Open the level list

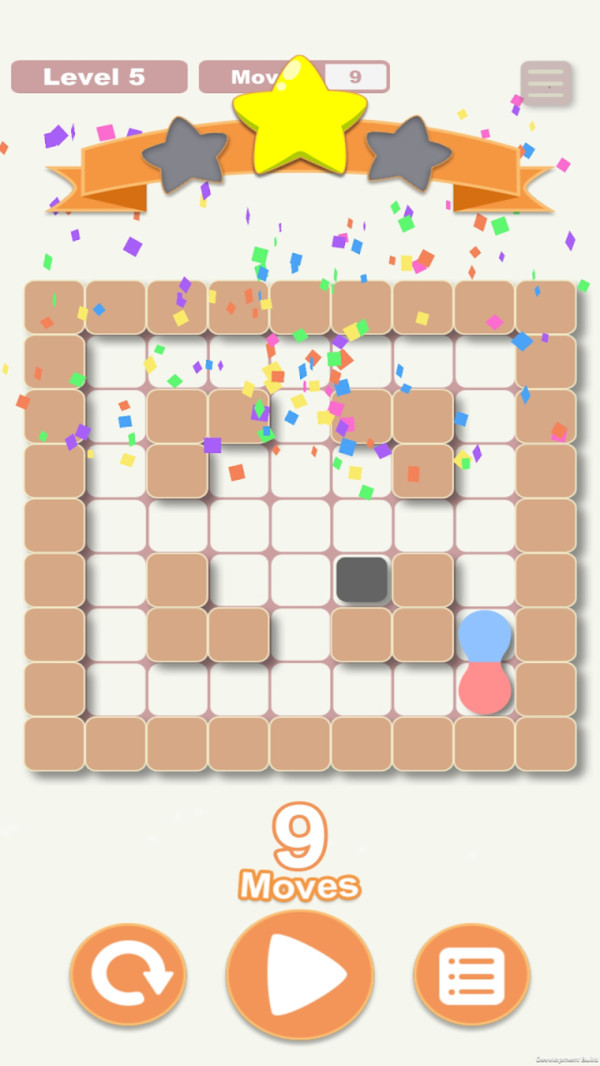[x=471, y=974]
